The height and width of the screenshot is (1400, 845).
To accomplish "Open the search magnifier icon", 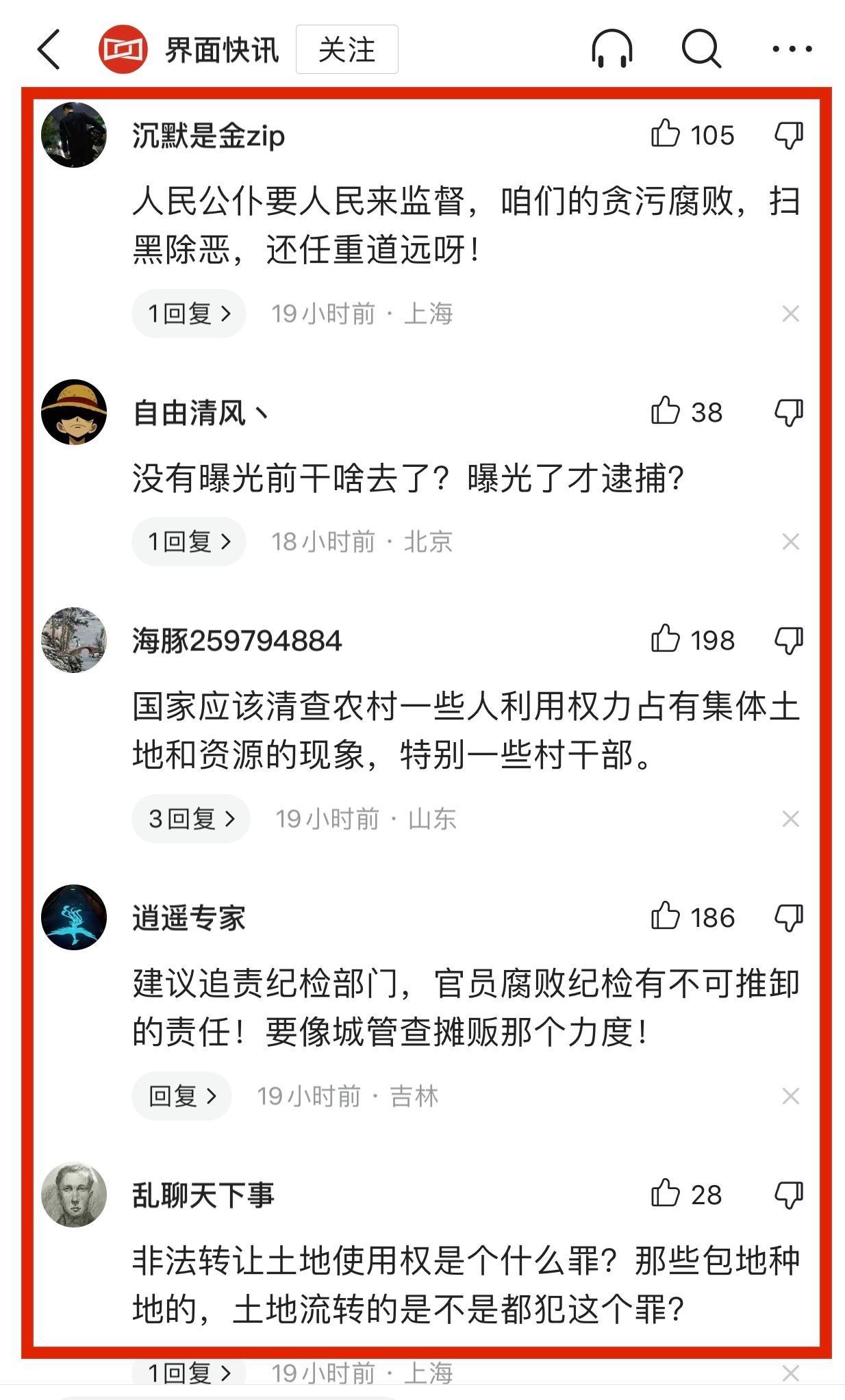I will tap(701, 49).
